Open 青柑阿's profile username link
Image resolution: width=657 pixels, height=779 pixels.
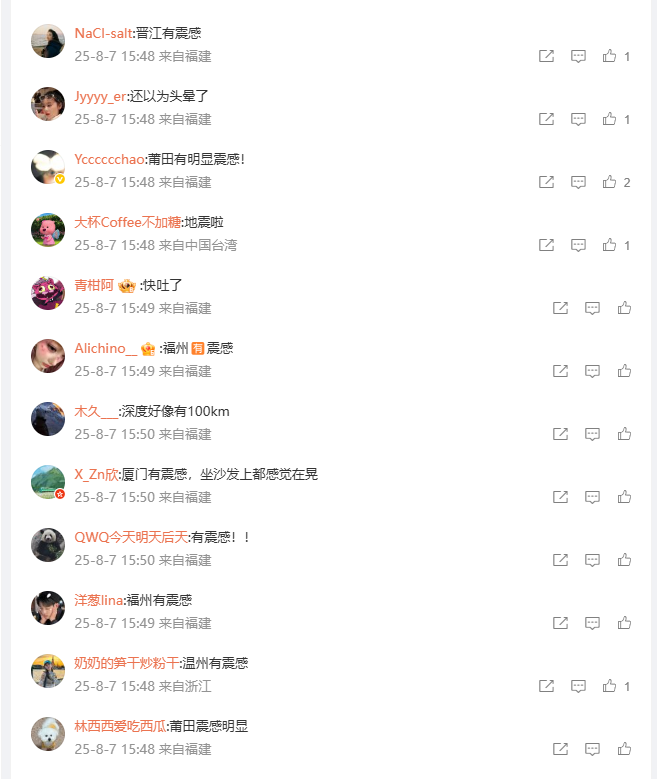coord(94,285)
